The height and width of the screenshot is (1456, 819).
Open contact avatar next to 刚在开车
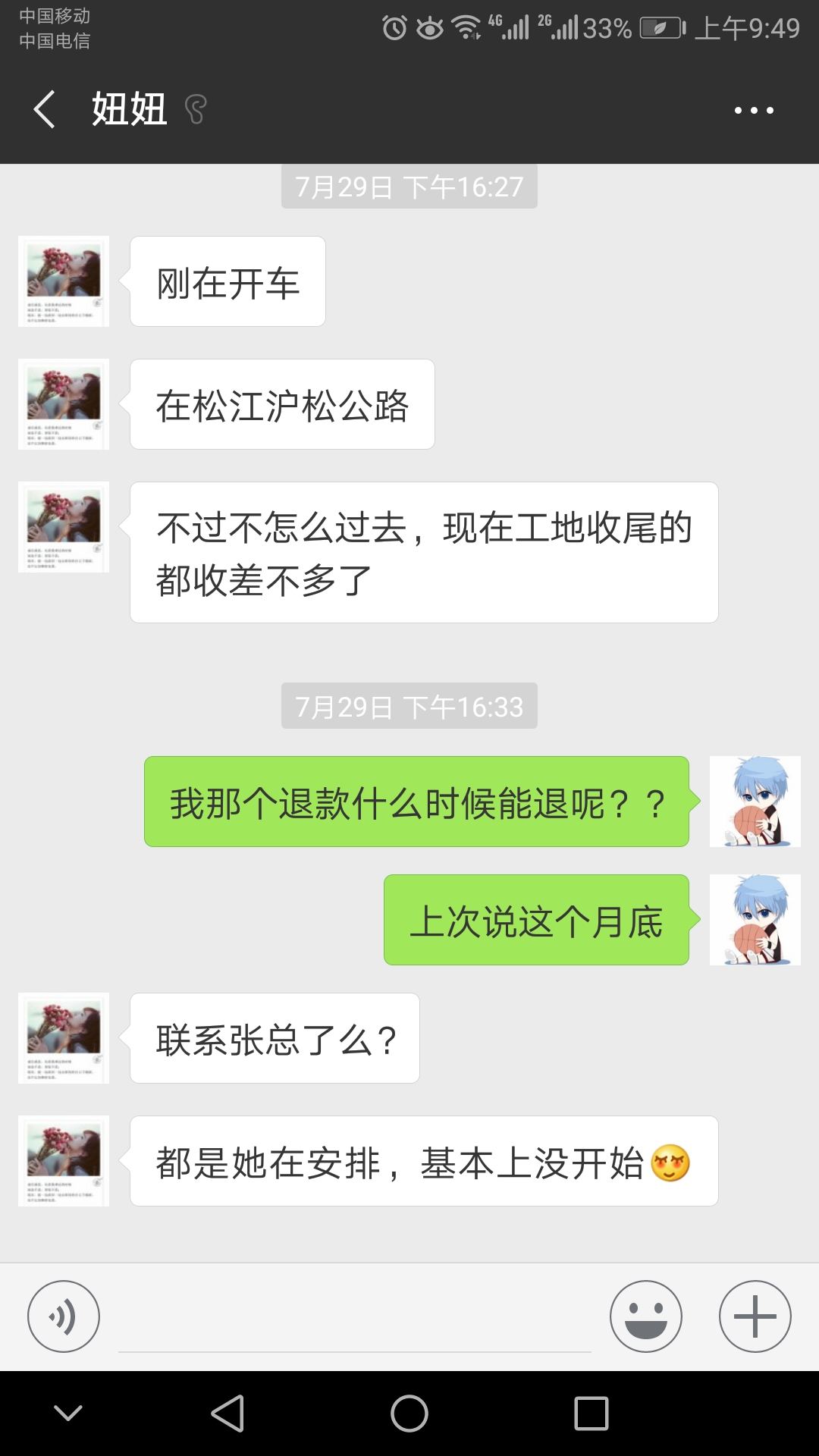click(64, 281)
